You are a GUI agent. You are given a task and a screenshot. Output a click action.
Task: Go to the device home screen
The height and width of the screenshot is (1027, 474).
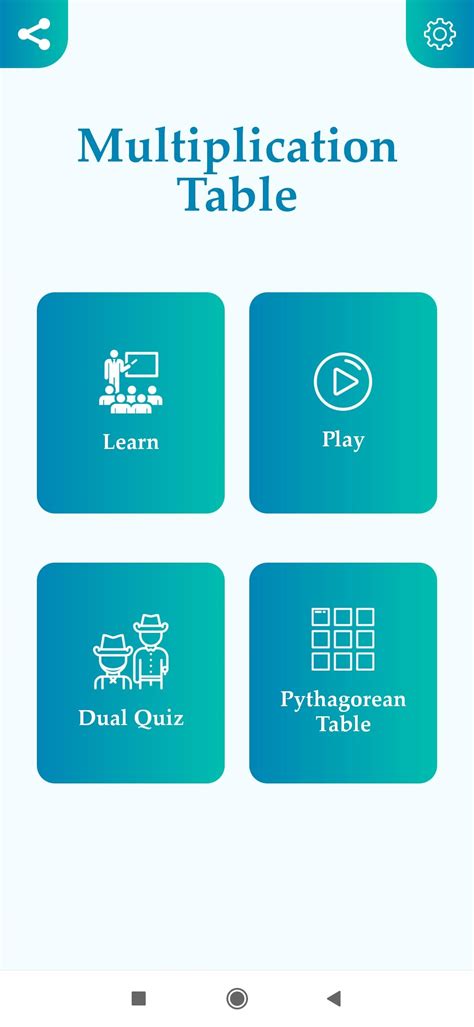click(237, 998)
